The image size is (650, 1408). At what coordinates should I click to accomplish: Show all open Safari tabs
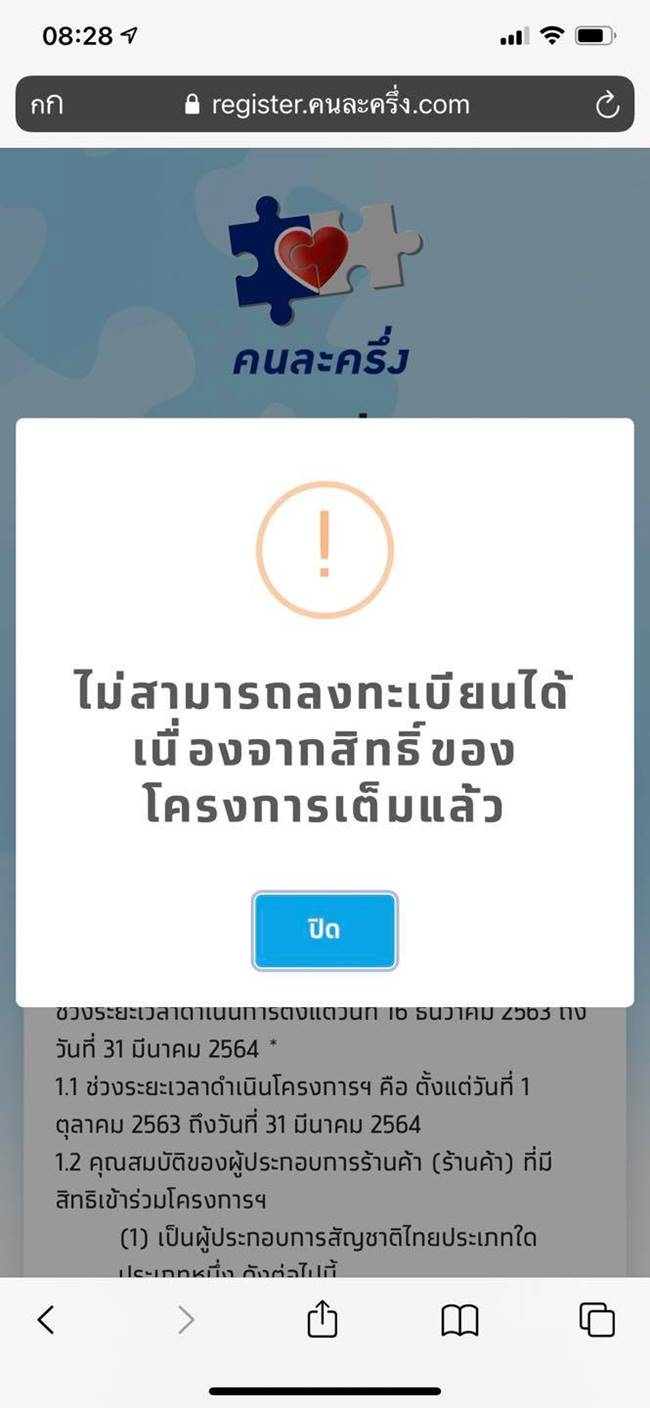click(x=597, y=1321)
